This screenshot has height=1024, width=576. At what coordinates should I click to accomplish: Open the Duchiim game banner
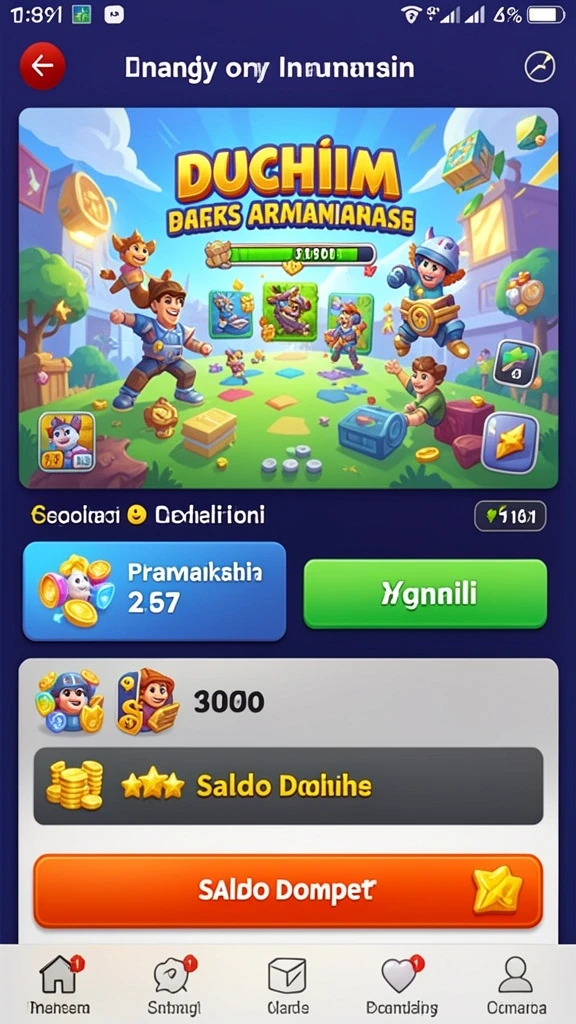click(288, 298)
